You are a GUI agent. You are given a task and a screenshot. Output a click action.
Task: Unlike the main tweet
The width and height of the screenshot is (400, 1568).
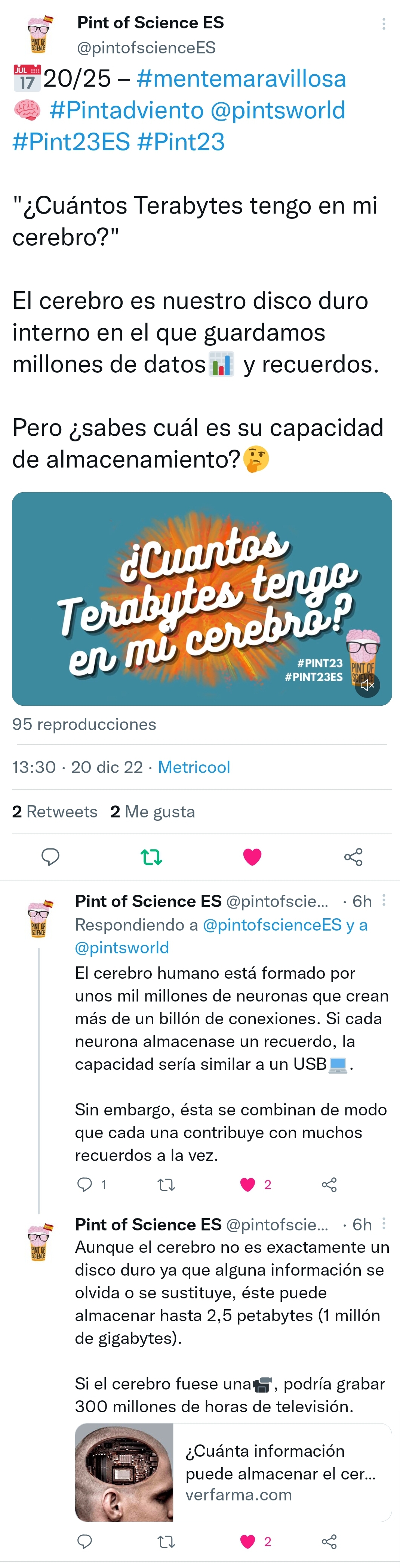(x=252, y=857)
